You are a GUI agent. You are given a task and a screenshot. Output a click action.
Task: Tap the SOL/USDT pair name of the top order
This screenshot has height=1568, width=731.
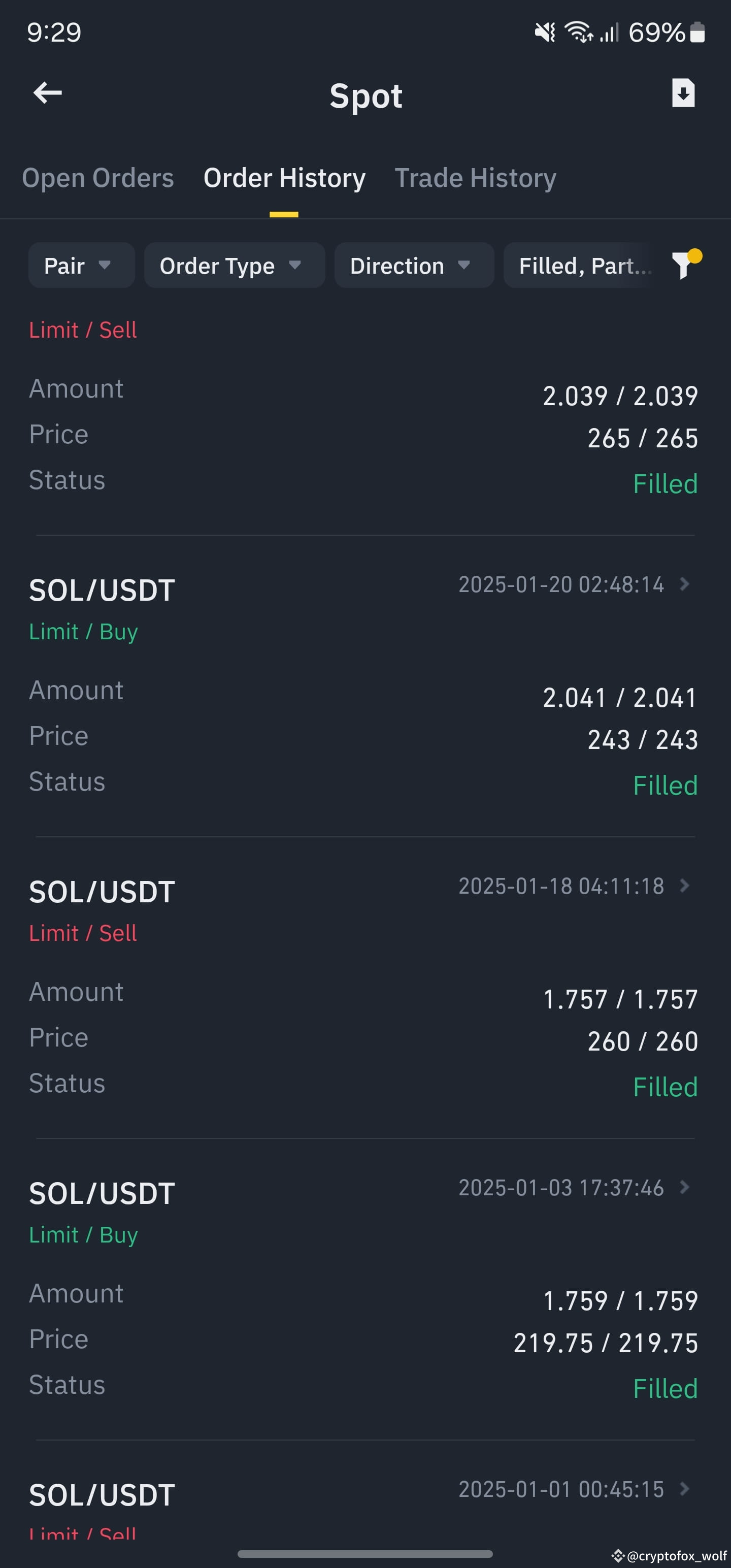[x=101, y=589]
